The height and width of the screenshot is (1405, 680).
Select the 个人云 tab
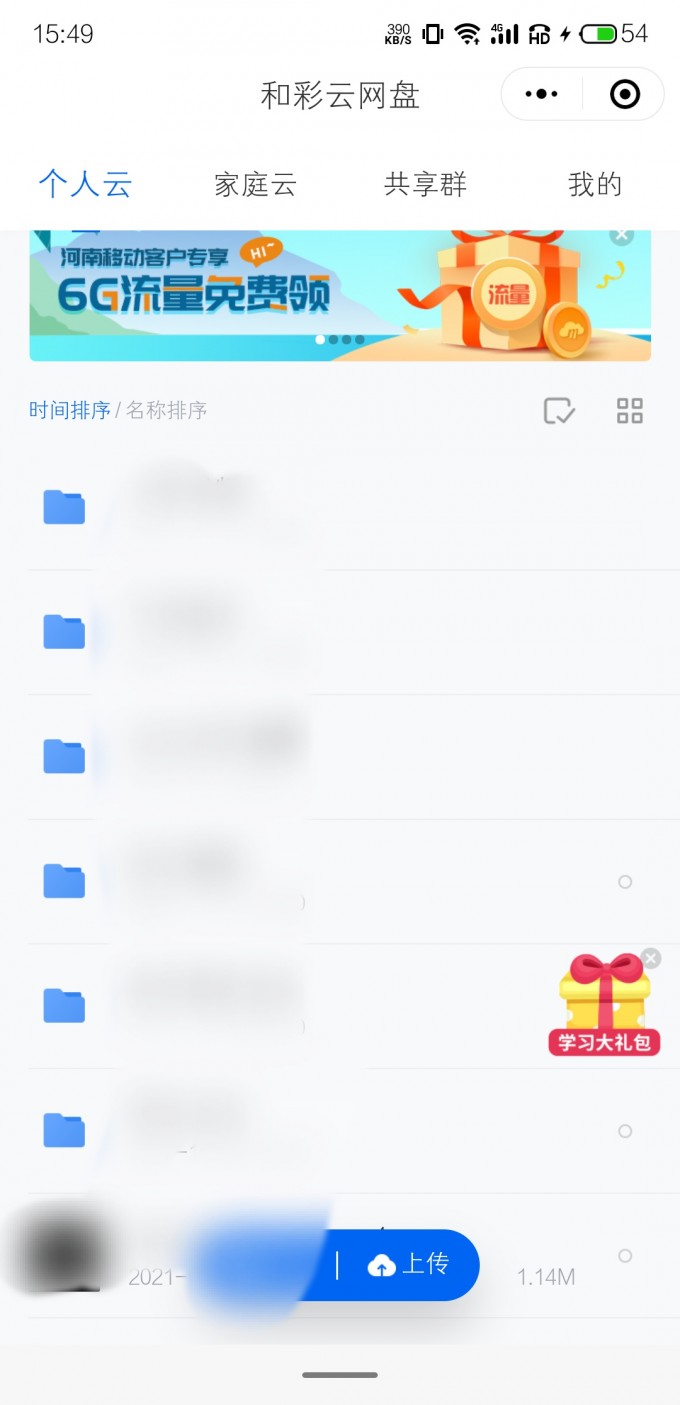[85, 185]
